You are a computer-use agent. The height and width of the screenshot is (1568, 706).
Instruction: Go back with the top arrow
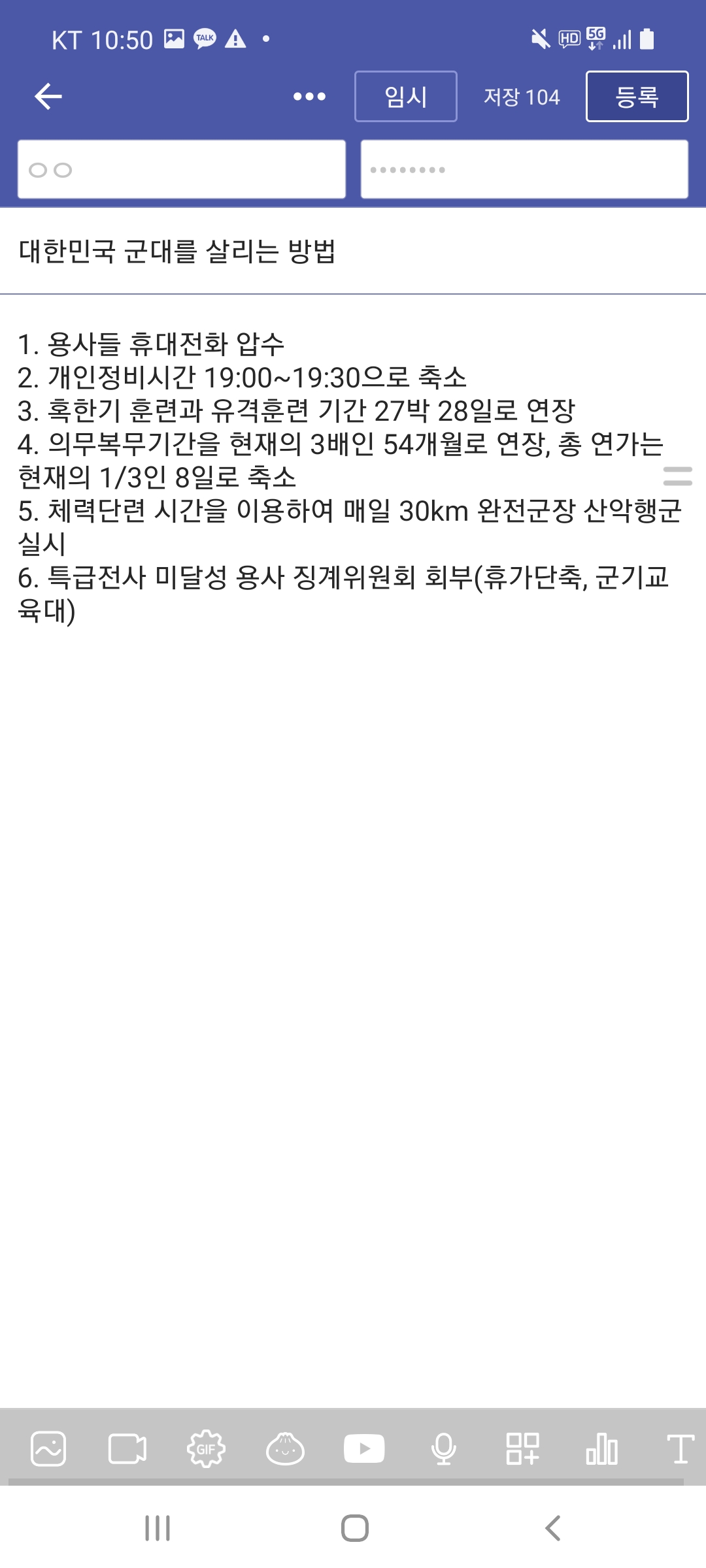click(48, 97)
